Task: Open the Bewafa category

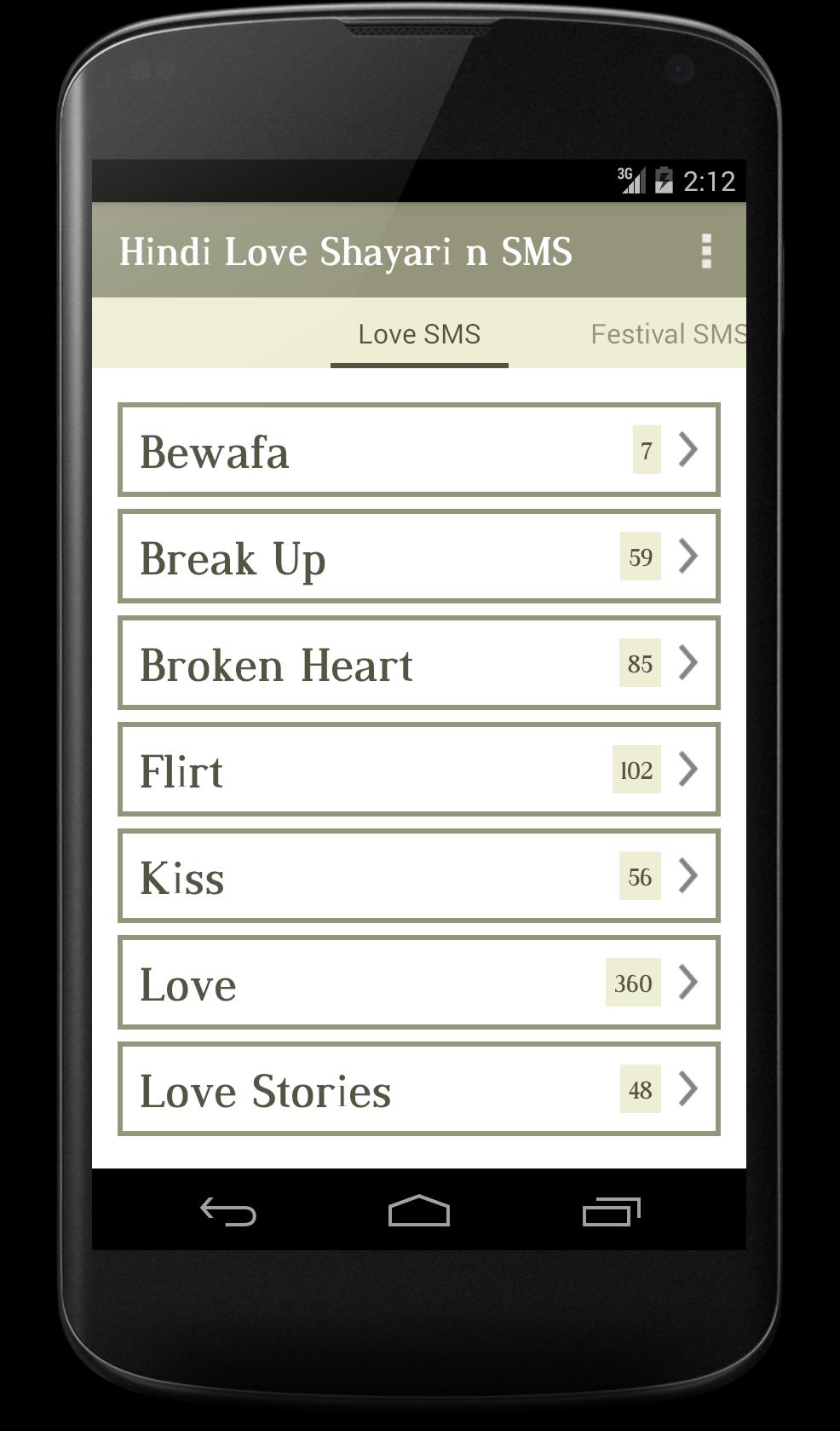Action: (x=418, y=450)
